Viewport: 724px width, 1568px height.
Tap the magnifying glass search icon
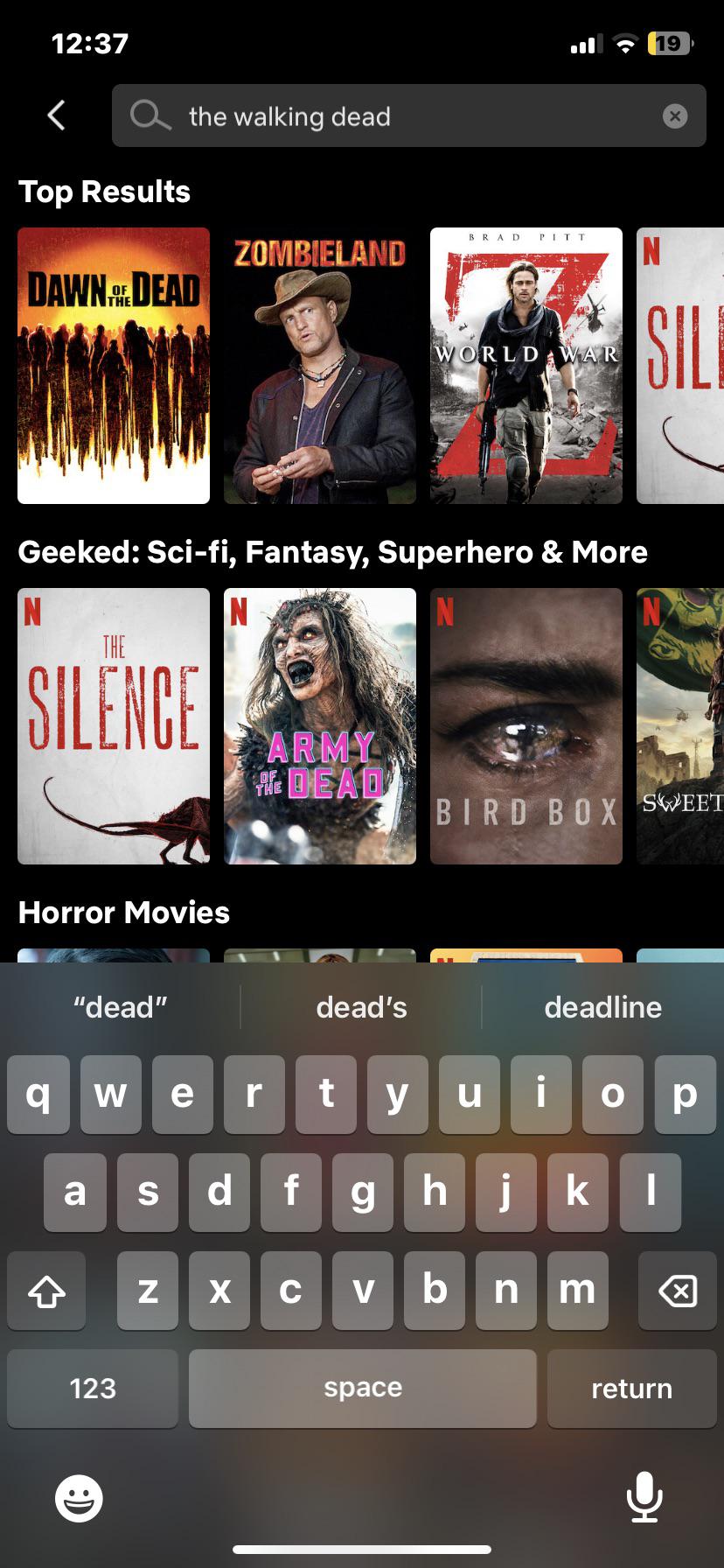coord(149,115)
